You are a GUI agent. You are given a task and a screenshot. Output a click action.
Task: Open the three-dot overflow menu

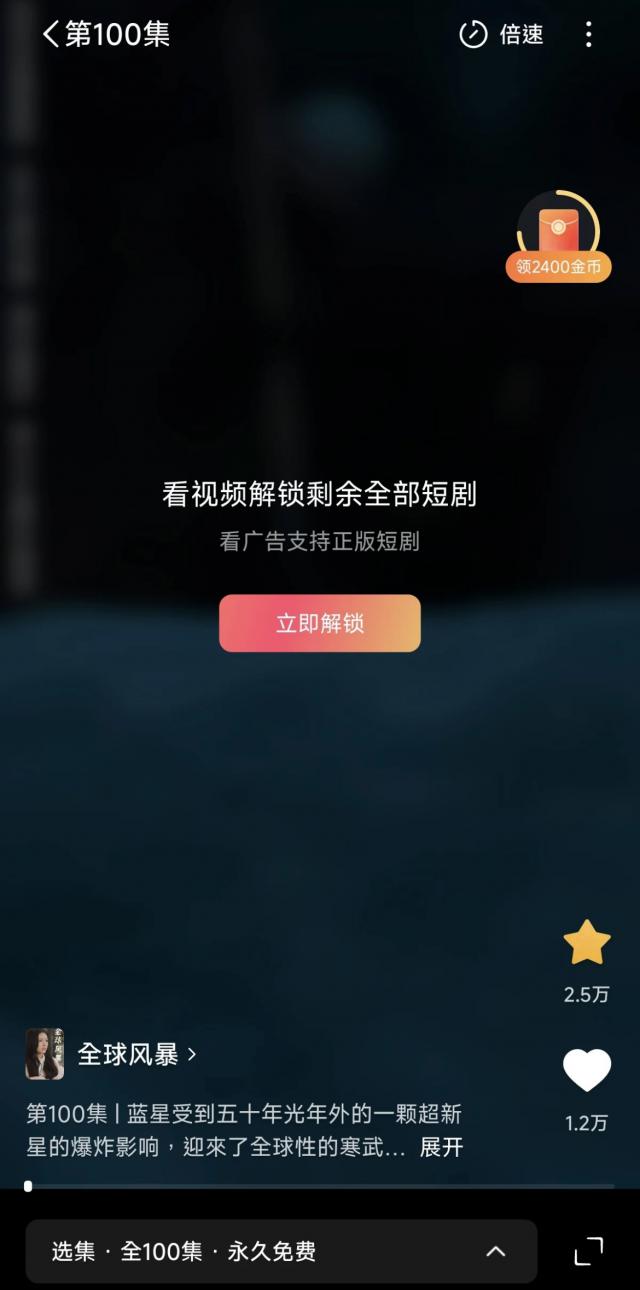tap(588, 34)
